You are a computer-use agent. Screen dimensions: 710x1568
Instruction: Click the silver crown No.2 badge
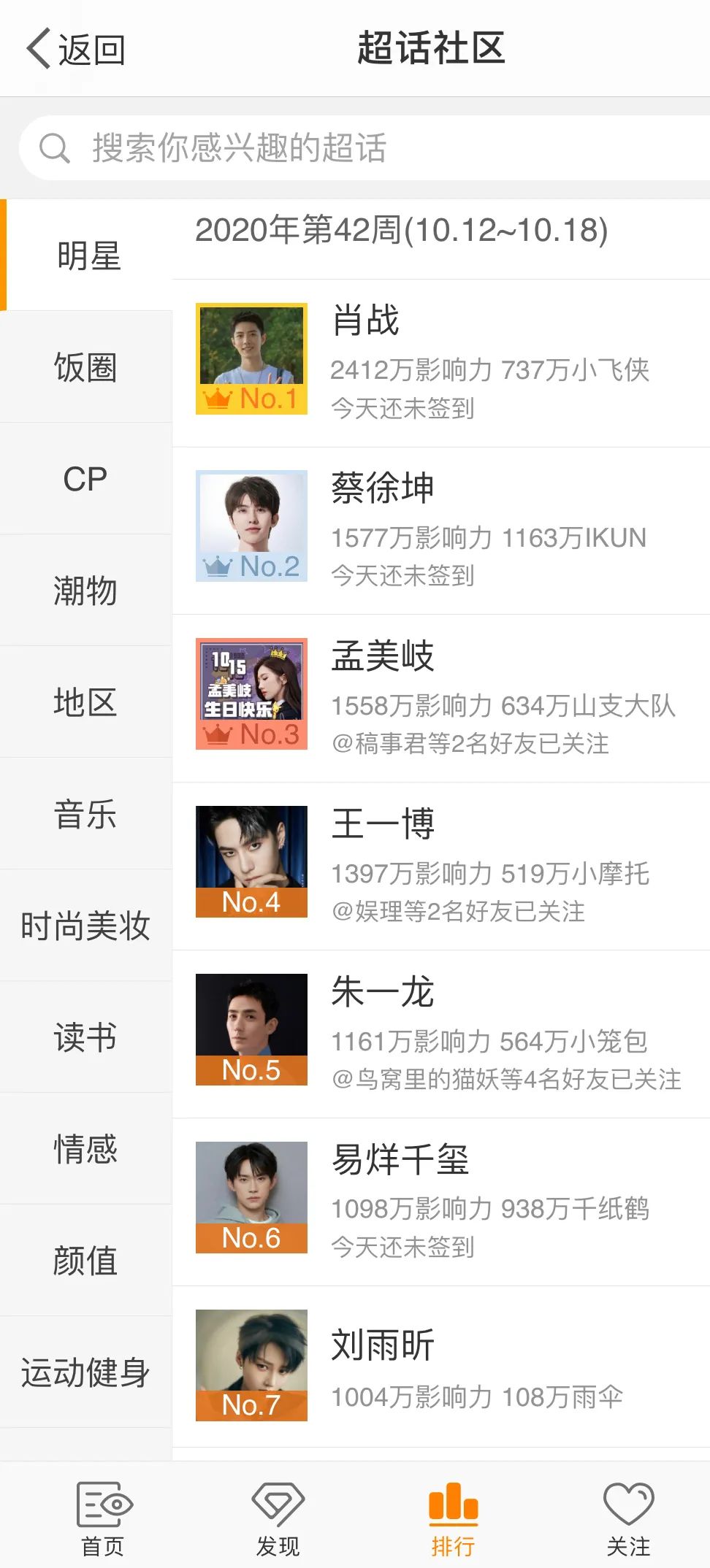[252, 566]
